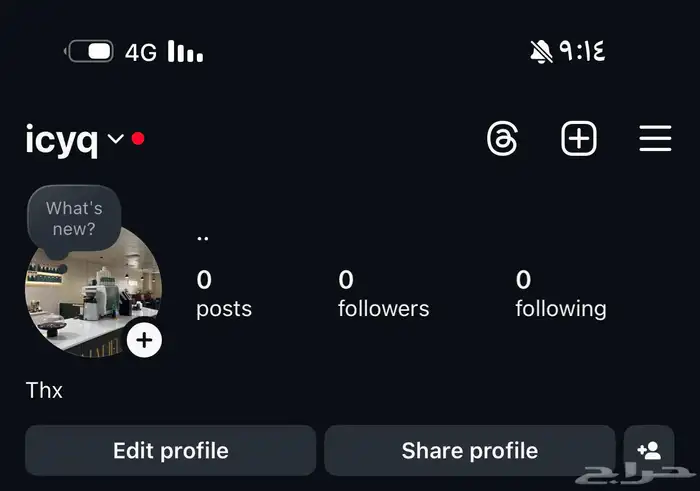View the posts count

tap(223, 293)
